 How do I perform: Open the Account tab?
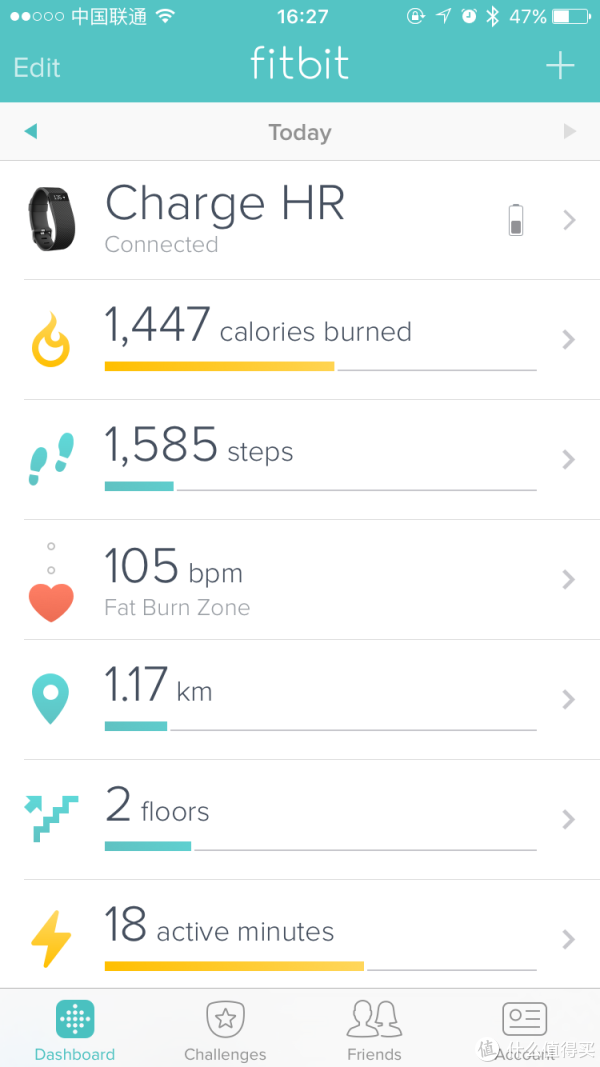tap(524, 1030)
